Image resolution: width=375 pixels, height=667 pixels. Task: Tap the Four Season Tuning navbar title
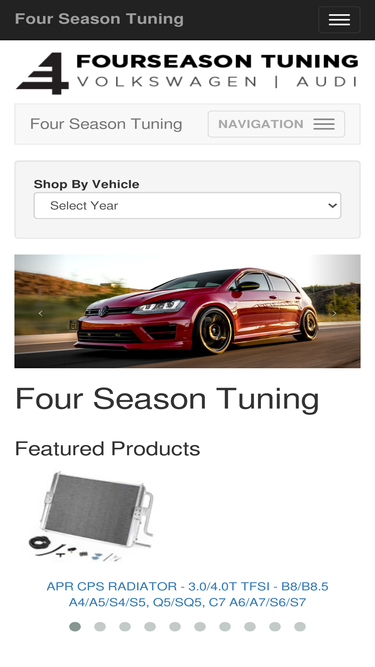click(106, 124)
